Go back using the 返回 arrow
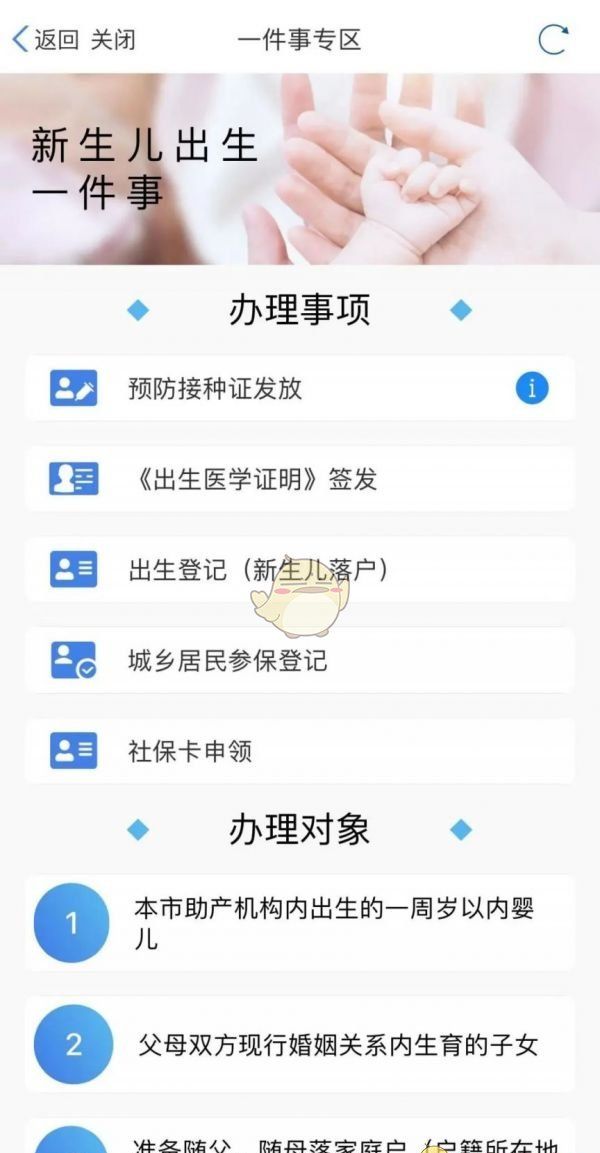Screen dimensions: 600x1153 pyautogui.click(x=46, y=39)
